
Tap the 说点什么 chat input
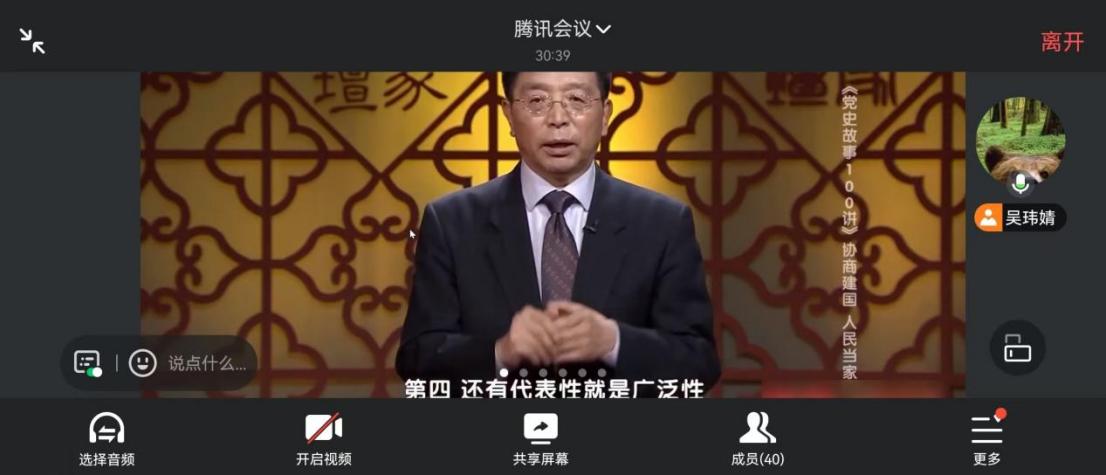click(207, 364)
